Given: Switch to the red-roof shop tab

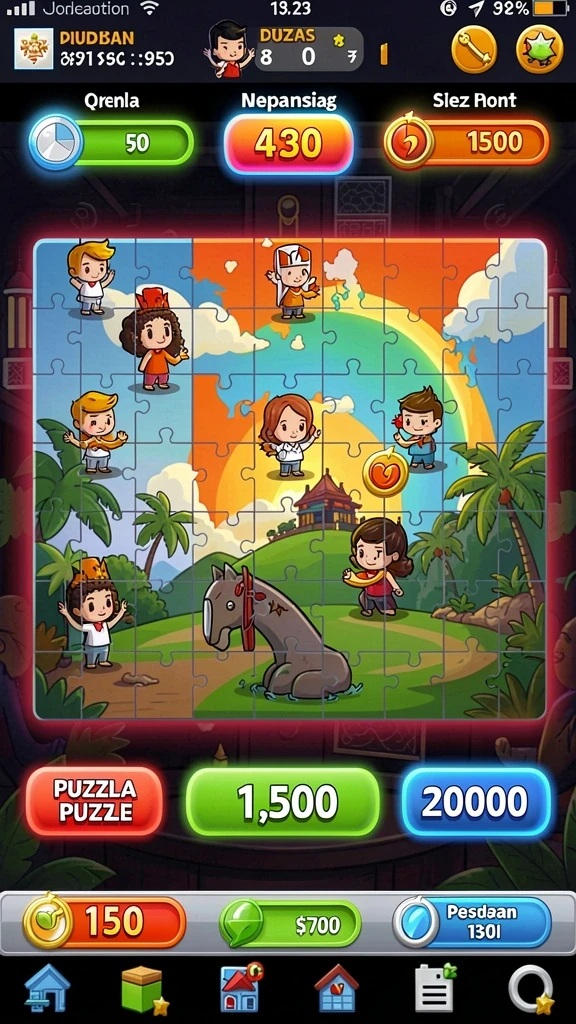Looking at the screenshot, I should point(240,987).
